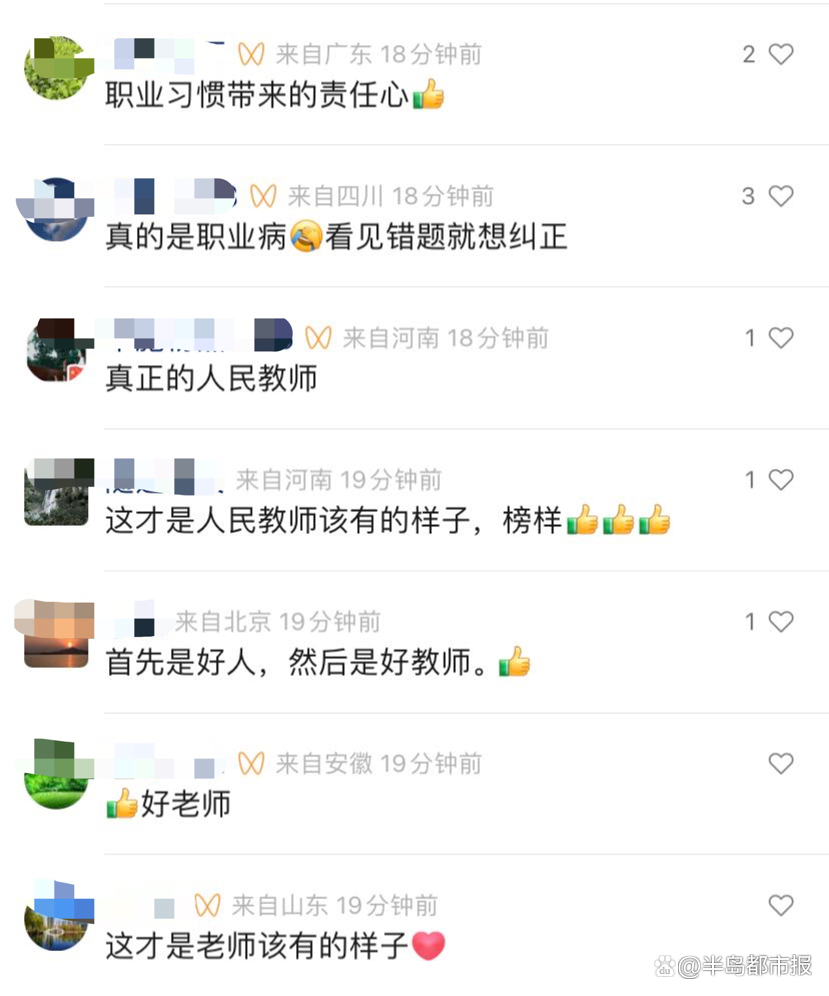
Task: Like the comment 这才是老师该有的样子
Action: 781,906
